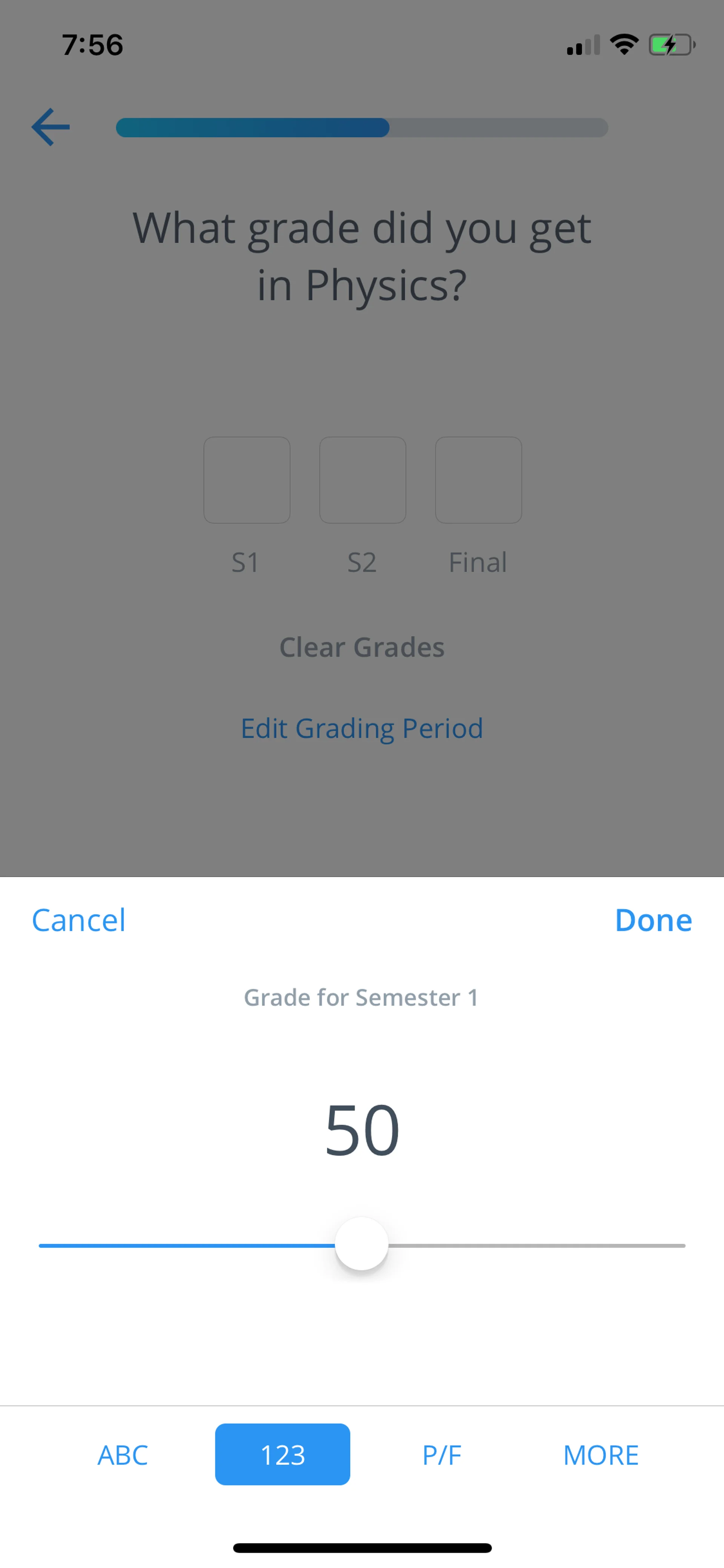Image resolution: width=724 pixels, height=1568 pixels.
Task: Switch to ABC letter grades
Action: pyautogui.click(x=123, y=1455)
